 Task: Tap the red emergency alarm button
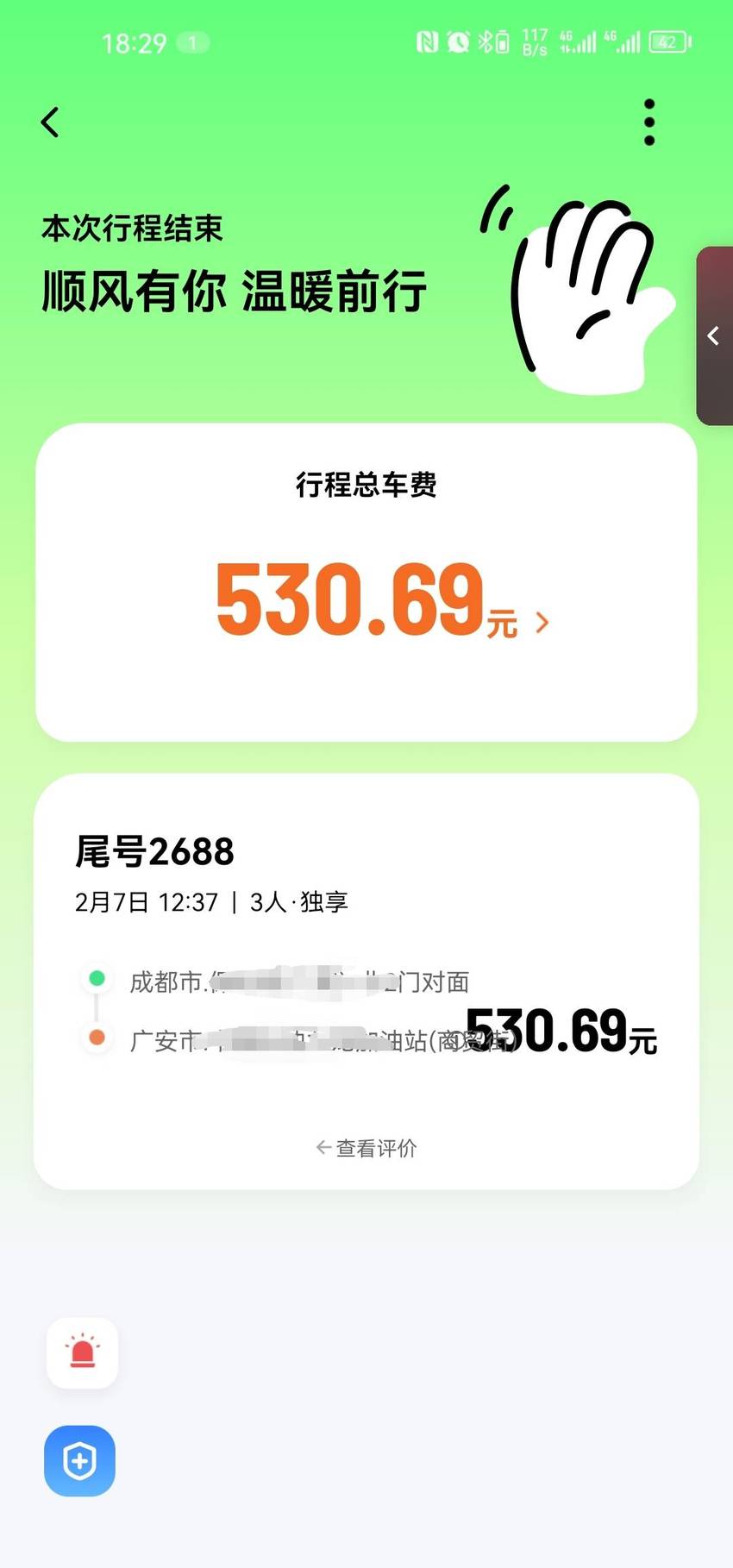83,1352
